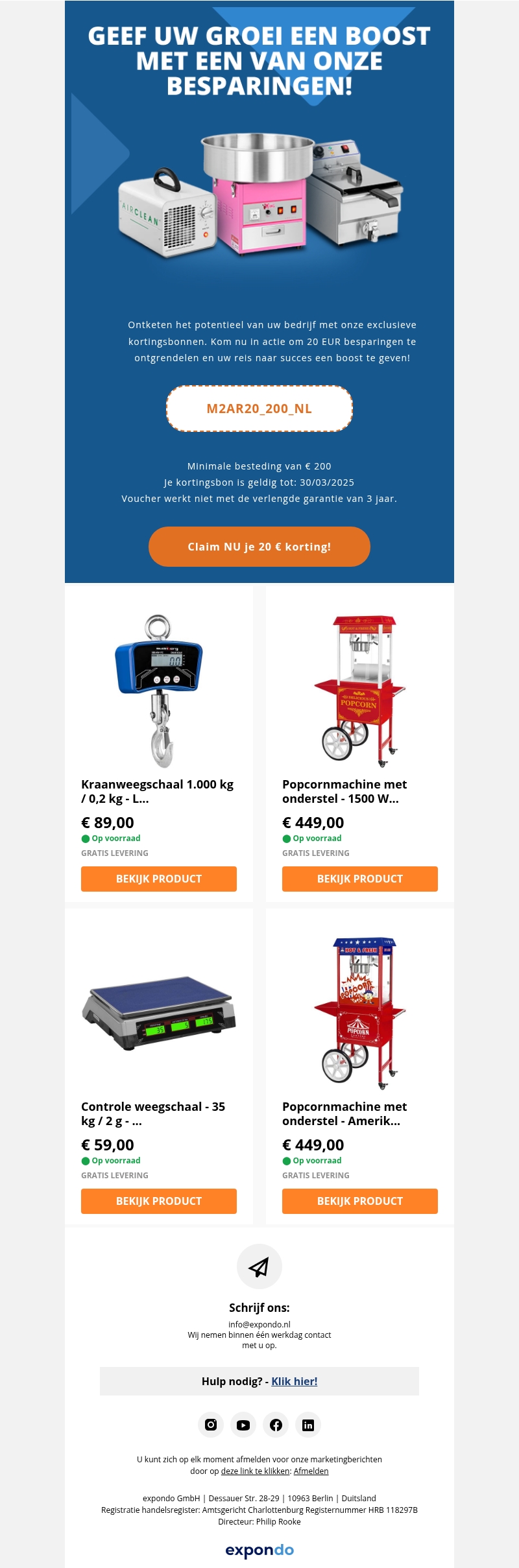Open expondo's Facebook page
Screen dimensions: 519x1568
(x=276, y=1425)
